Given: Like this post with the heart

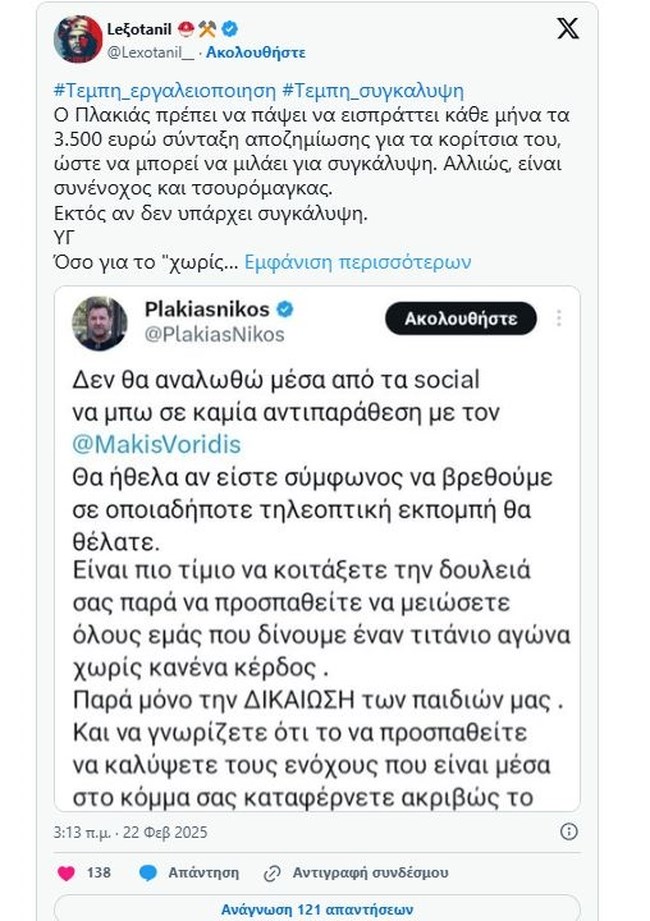Looking at the screenshot, I should tap(66, 873).
